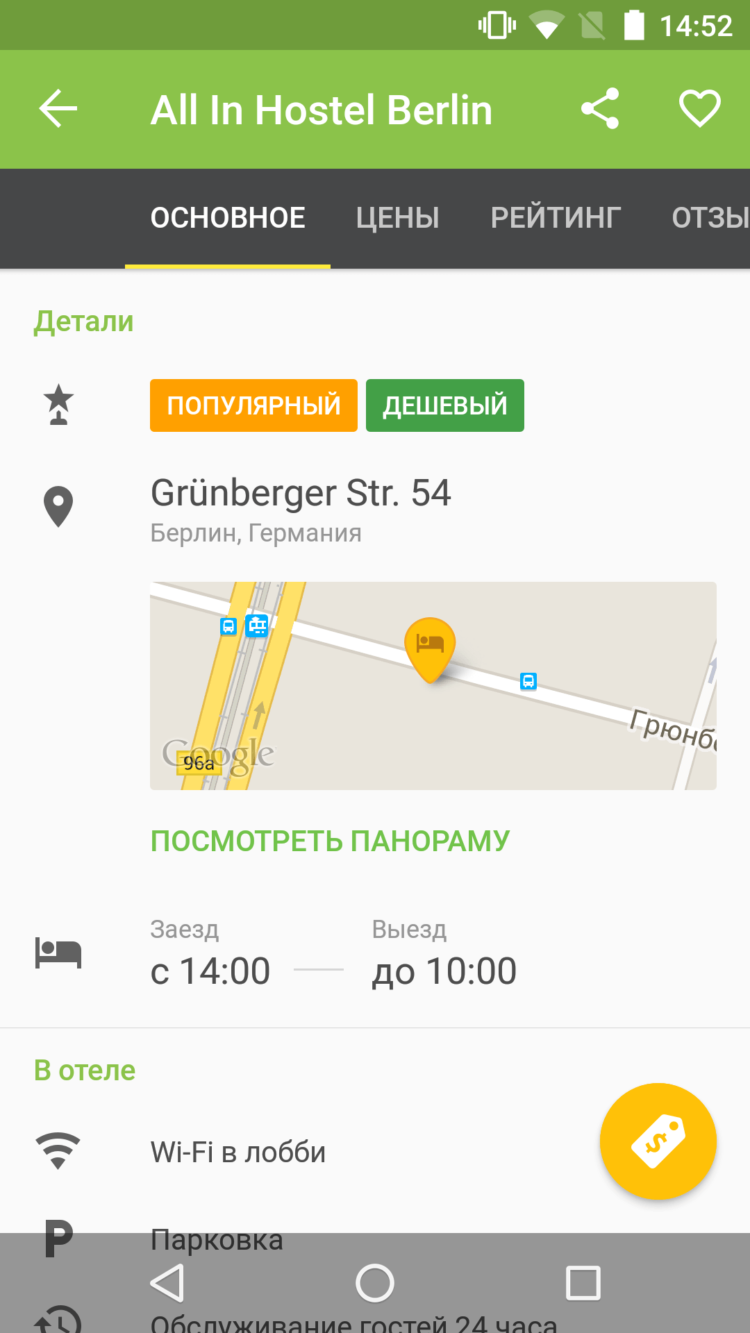
Task: Tap the award star icon above the badges
Action: (57, 404)
